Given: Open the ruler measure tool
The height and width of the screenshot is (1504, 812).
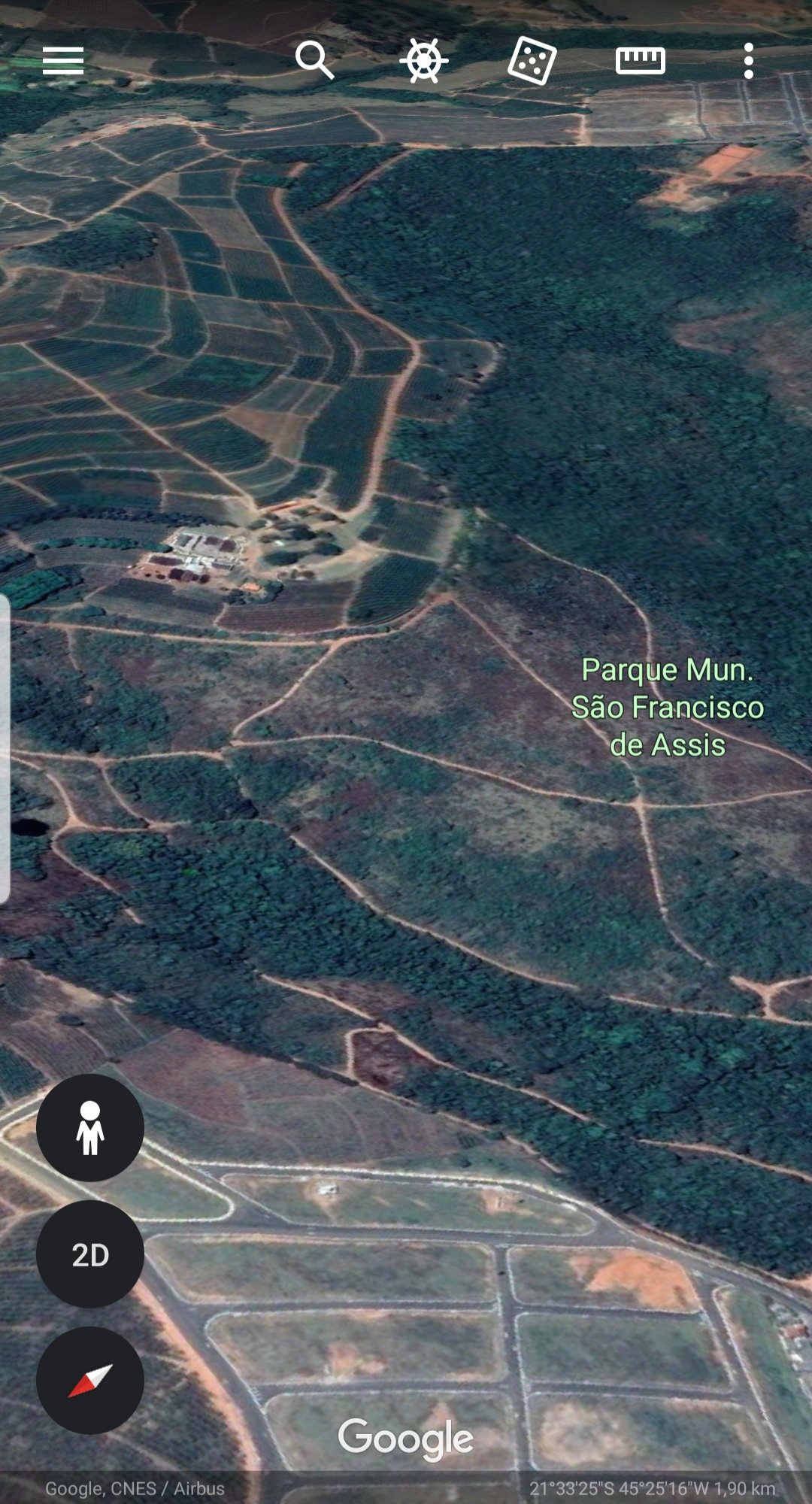Looking at the screenshot, I should click(x=641, y=61).
